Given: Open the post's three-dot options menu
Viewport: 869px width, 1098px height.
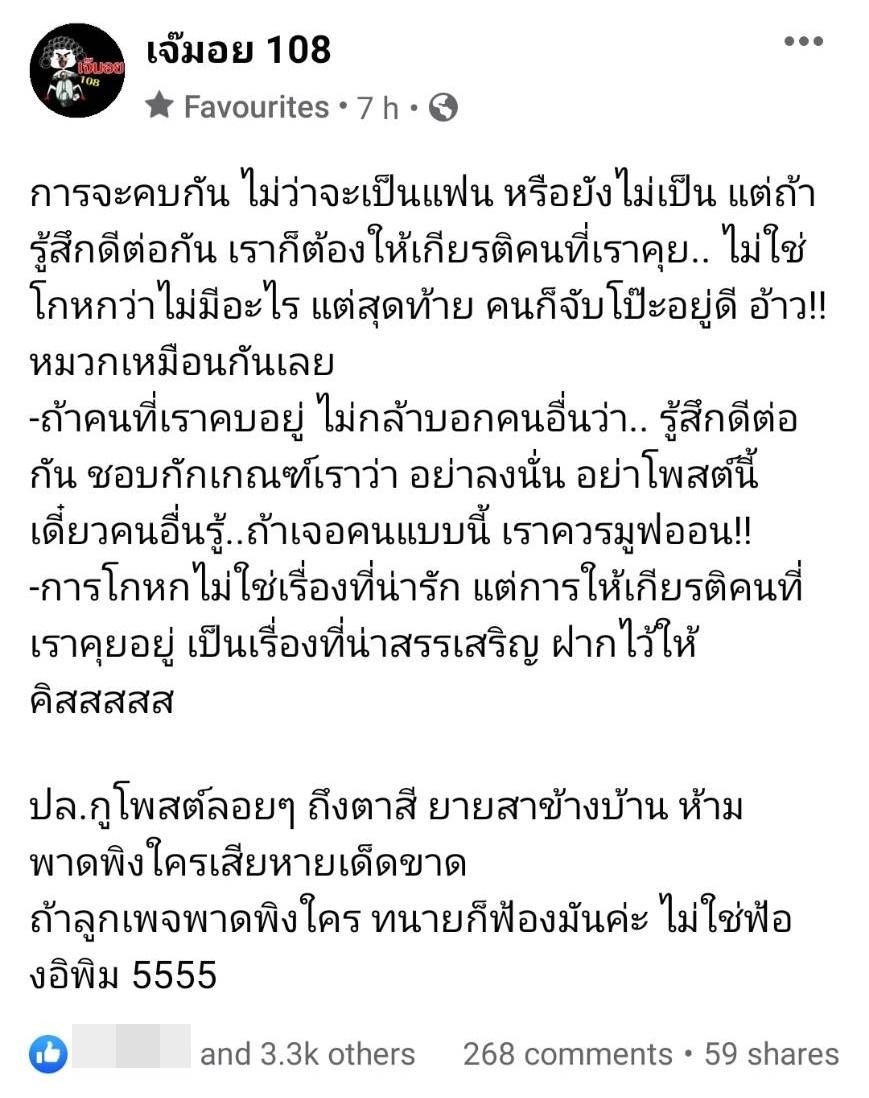Looking at the screenshot, I should (803, 42).
